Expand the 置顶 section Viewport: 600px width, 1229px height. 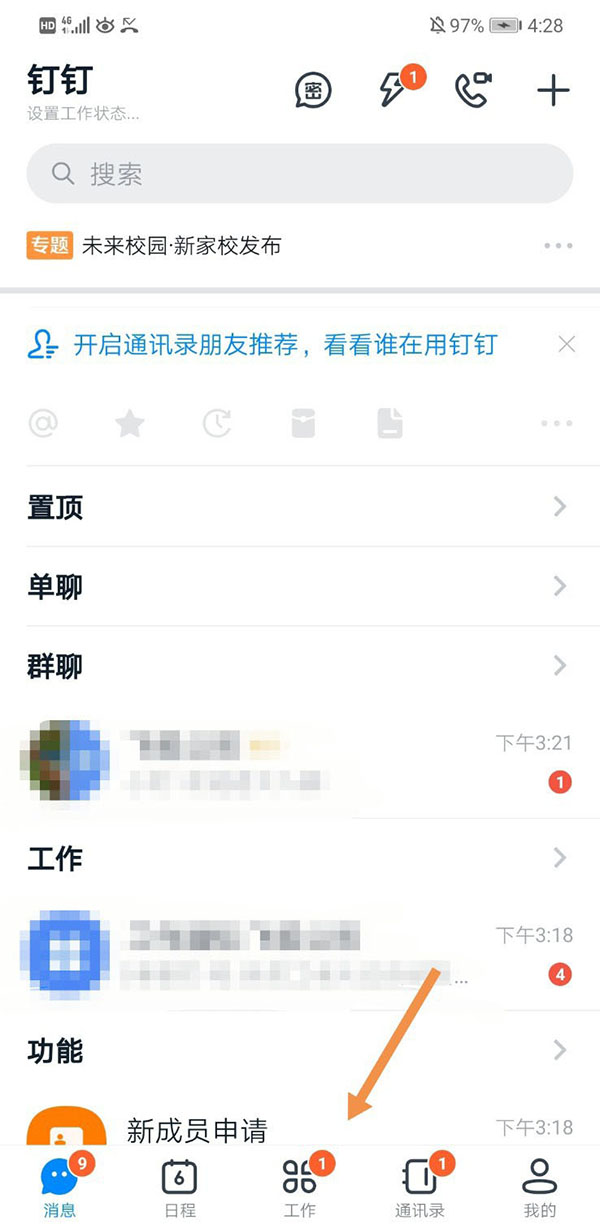(x=300, y=507)
